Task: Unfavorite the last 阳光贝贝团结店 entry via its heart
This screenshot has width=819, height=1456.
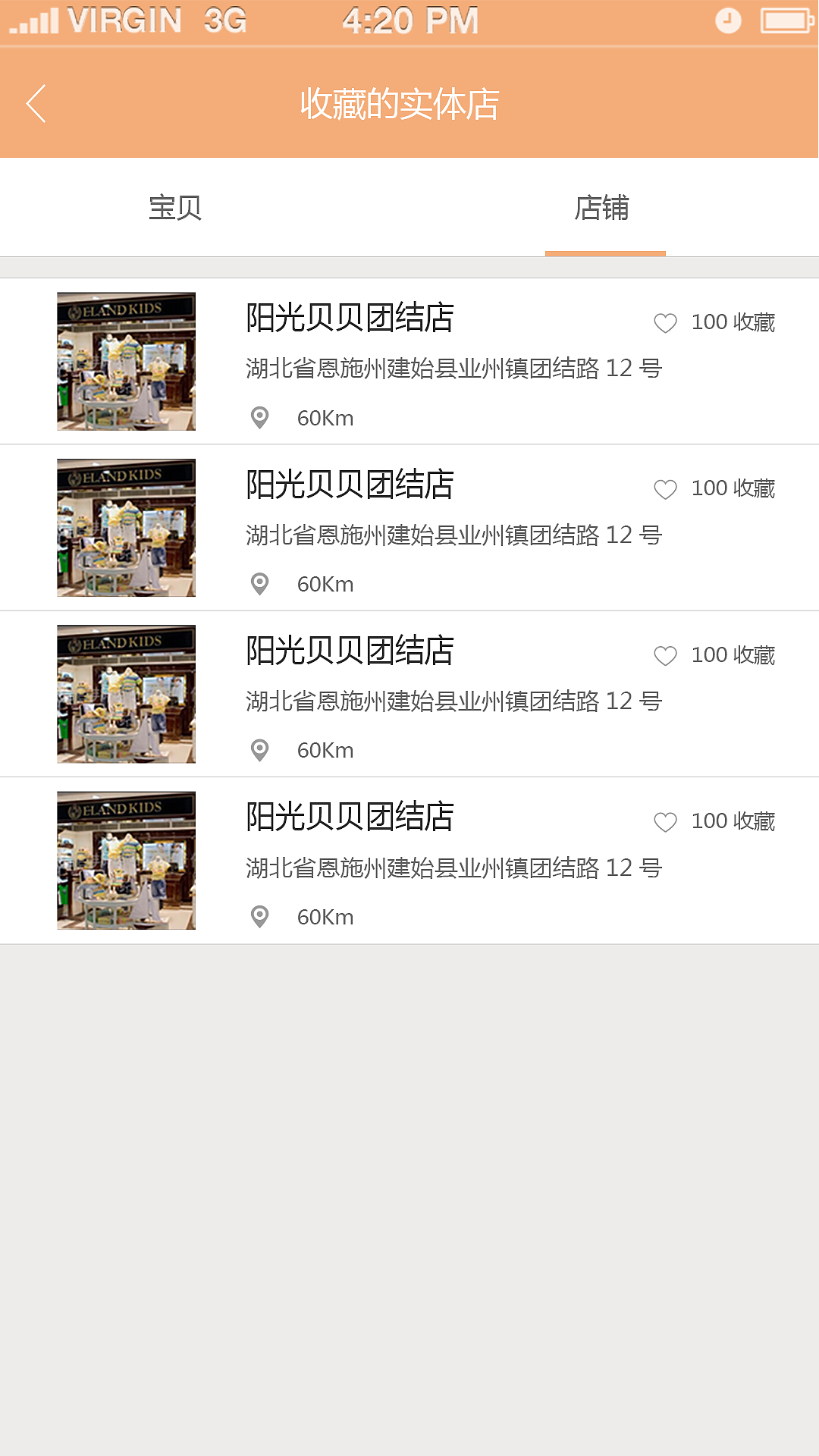Action: [666, 821]
